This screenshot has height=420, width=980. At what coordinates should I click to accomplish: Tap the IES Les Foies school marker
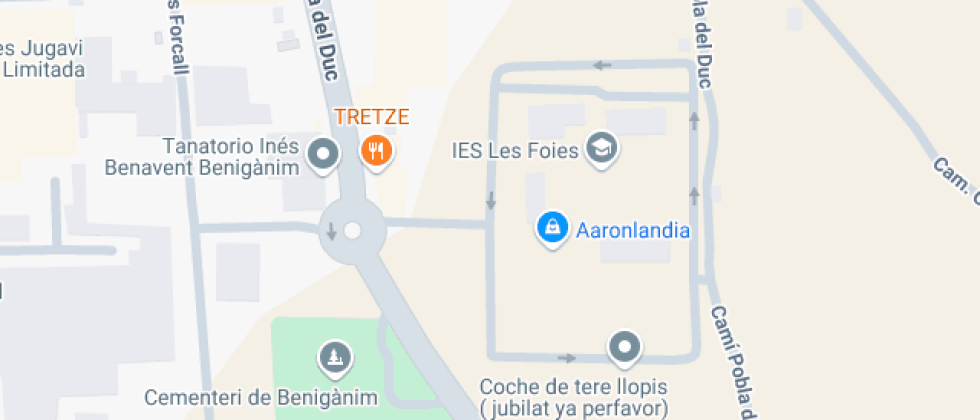(x=602, y=149)
